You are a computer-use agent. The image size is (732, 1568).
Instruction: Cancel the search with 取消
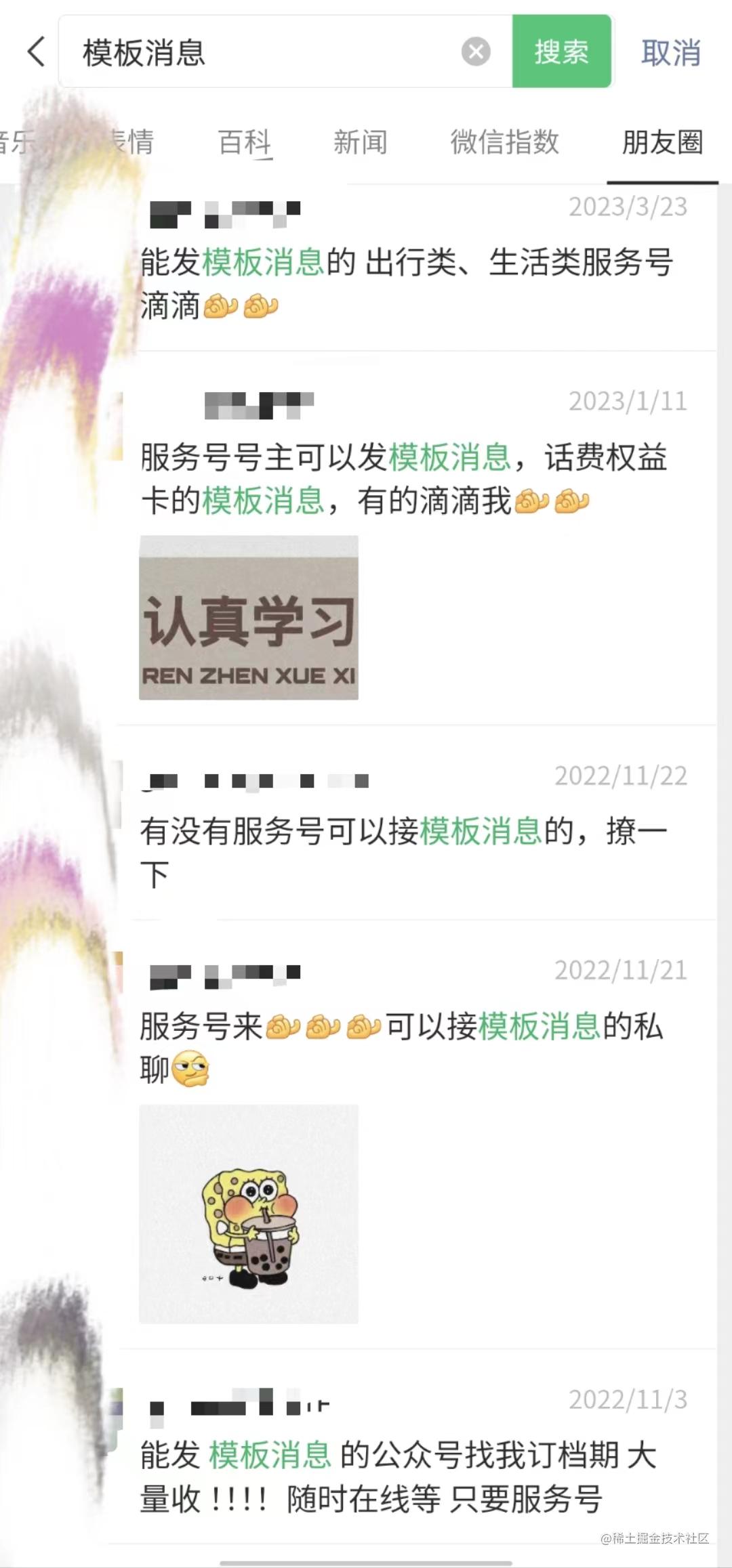[670, 53]
